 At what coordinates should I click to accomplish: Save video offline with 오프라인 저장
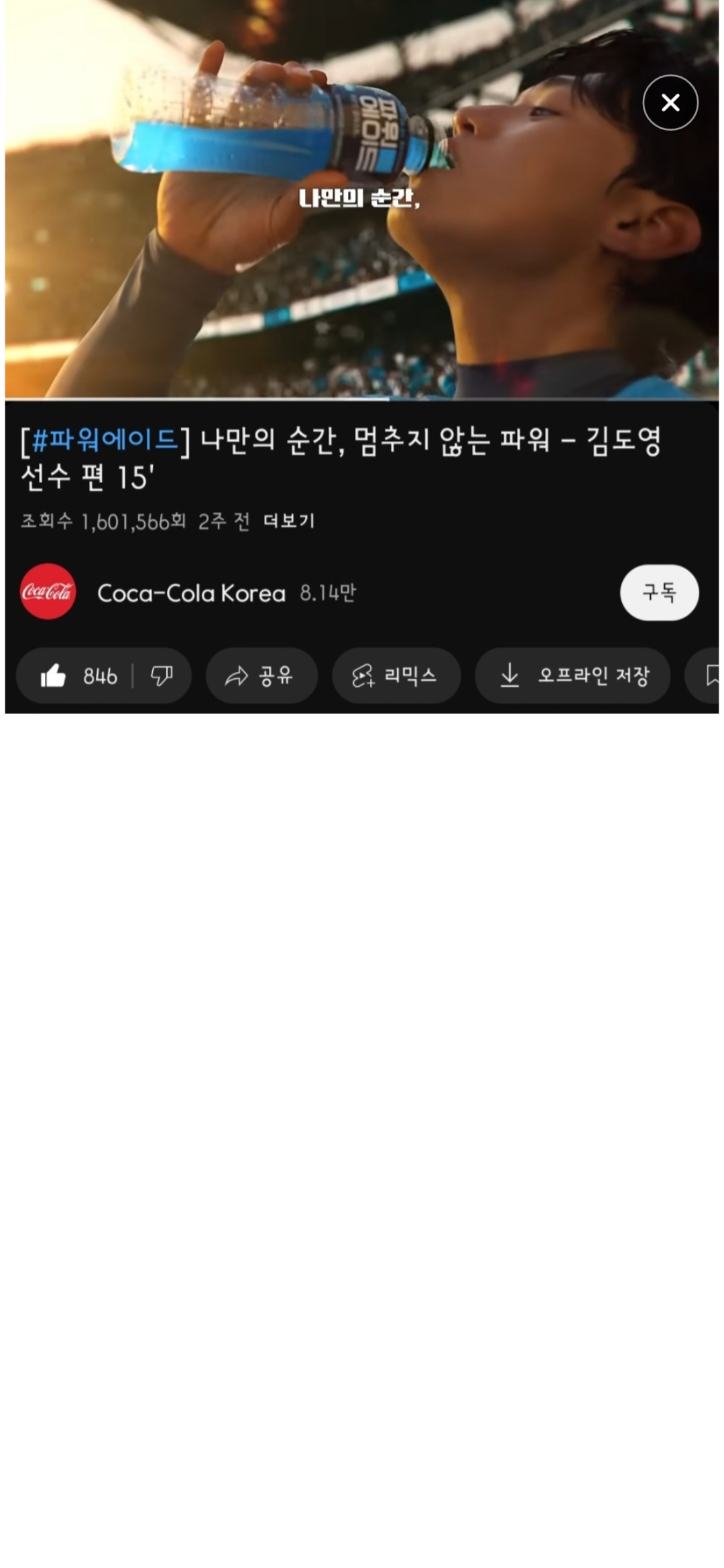(x=572, y=676)
